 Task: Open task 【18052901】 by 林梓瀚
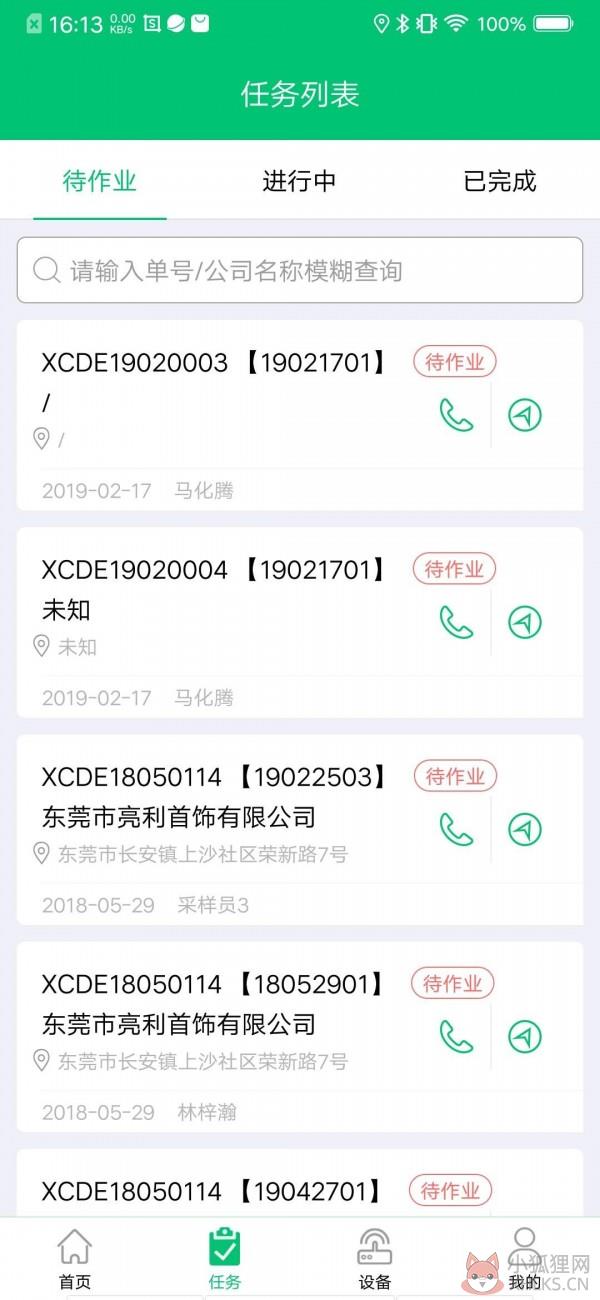tap(300, 1036)
